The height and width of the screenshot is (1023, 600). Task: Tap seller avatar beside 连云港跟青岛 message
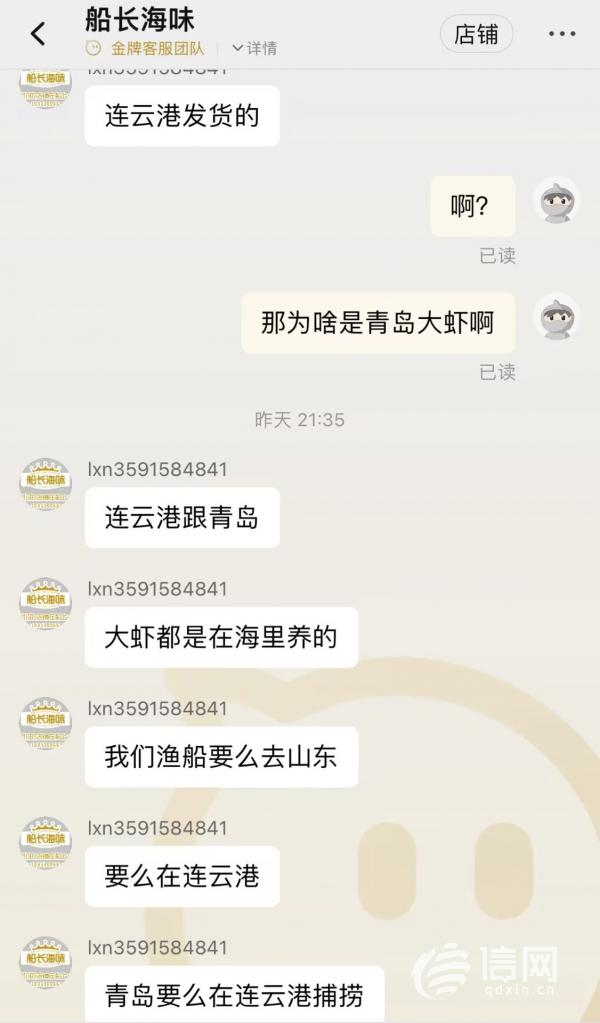(45, 484)
